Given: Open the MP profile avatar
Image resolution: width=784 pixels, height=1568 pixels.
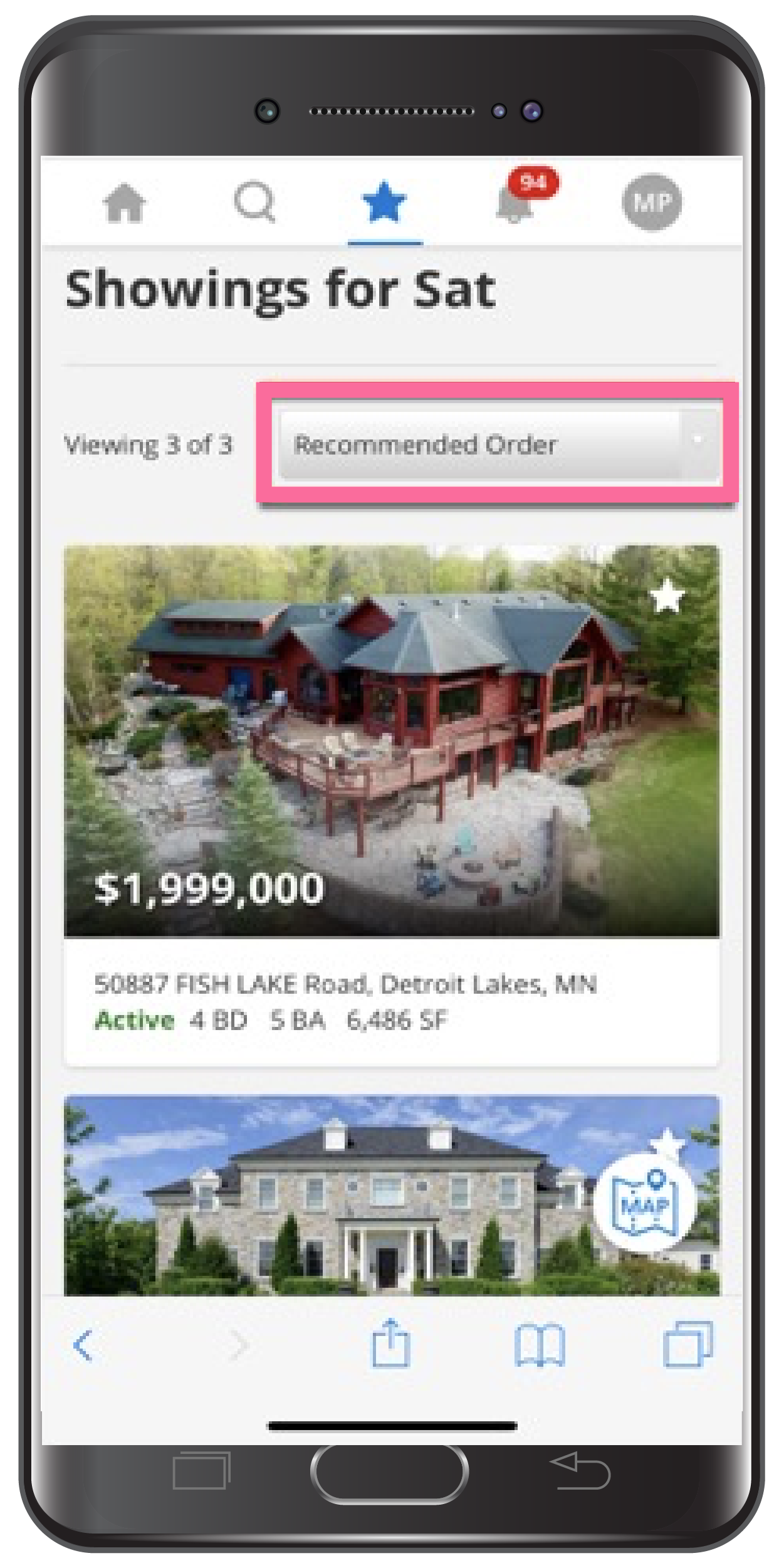Looking at the screenshot, I should 652,203.
